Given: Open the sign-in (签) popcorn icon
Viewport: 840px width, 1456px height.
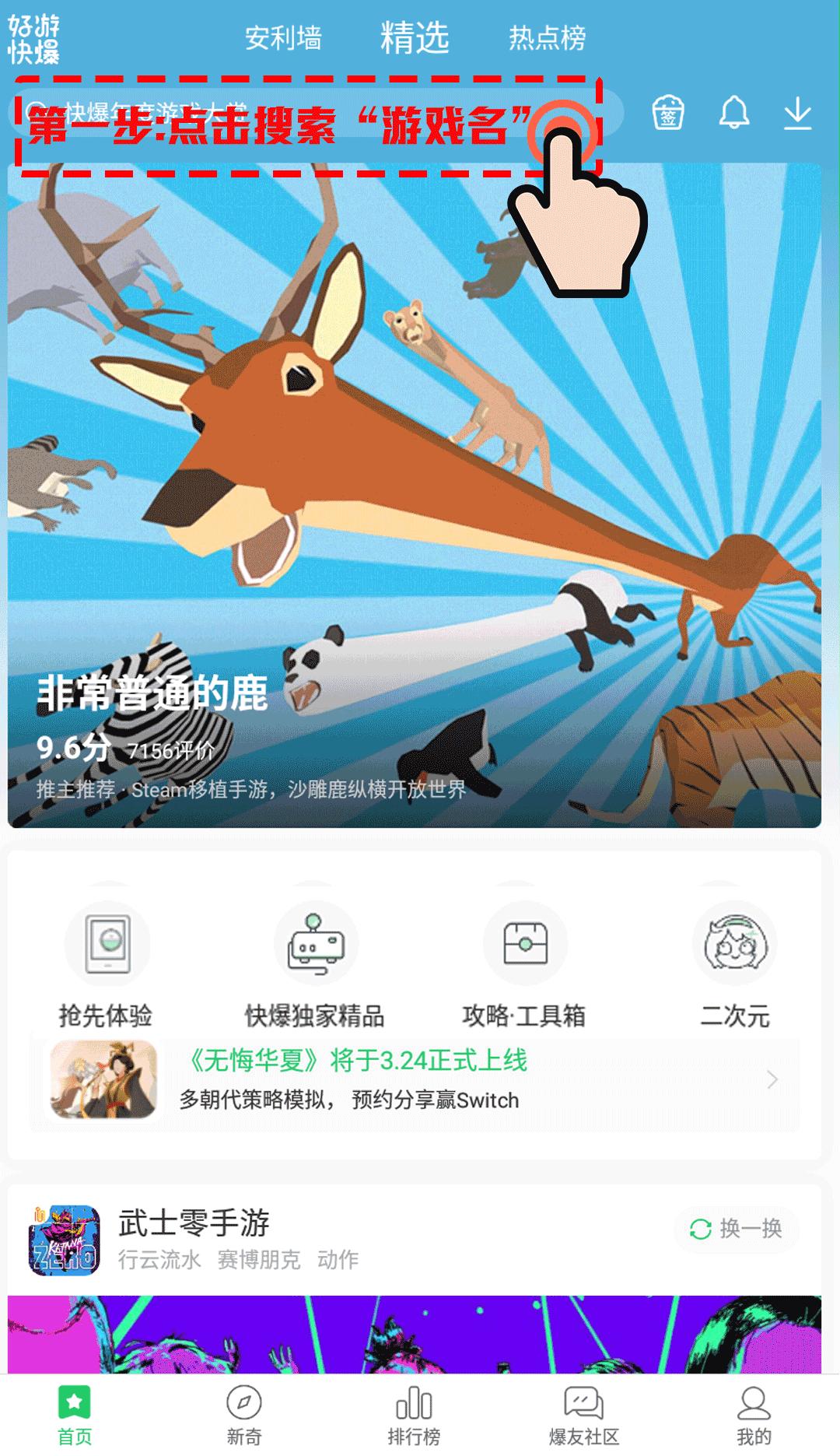Looking at the screenshot, I should (669, 113).
